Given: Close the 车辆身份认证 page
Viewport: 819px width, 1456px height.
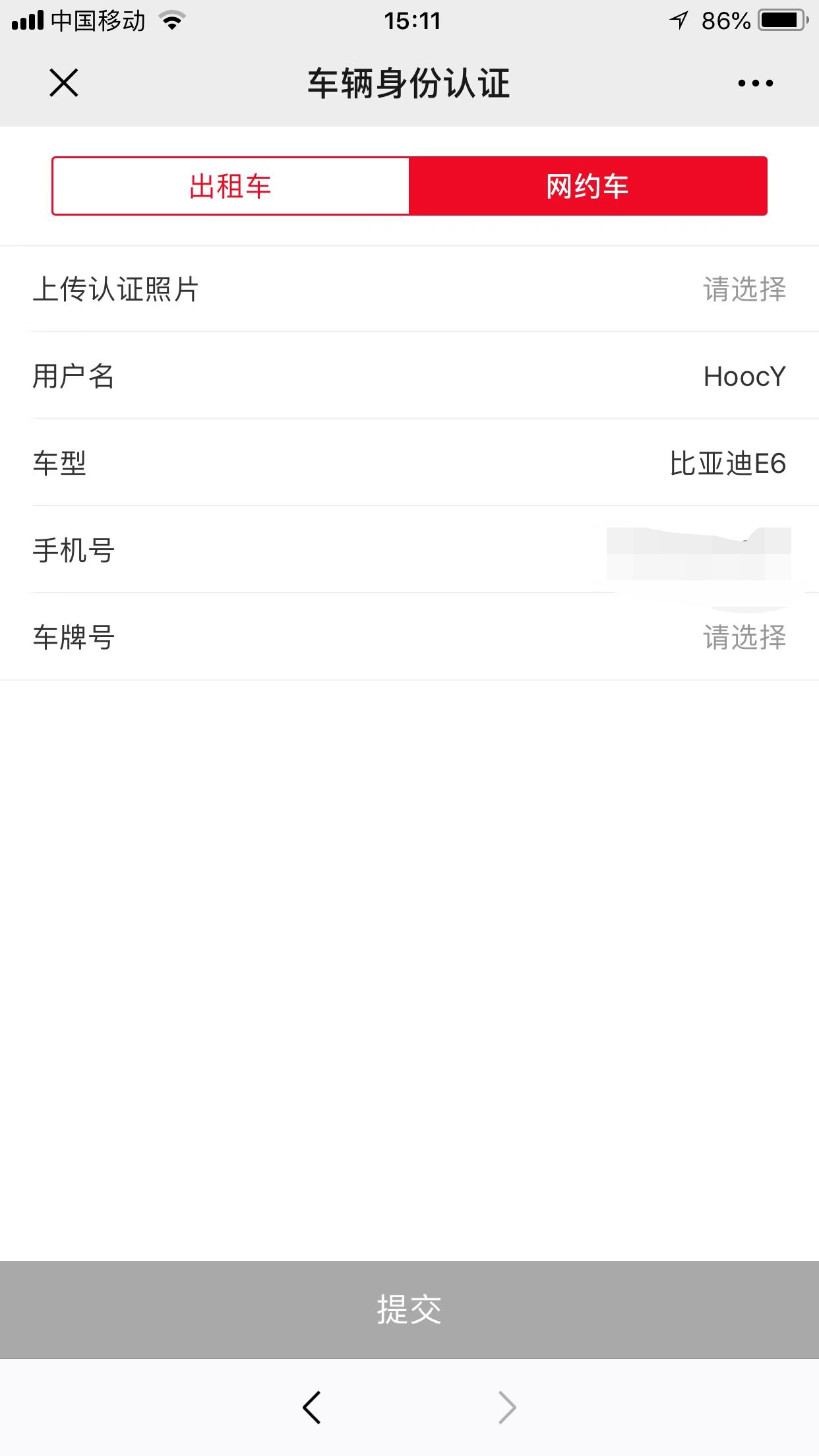Looking at the screenshot, I should click(64, 83).
